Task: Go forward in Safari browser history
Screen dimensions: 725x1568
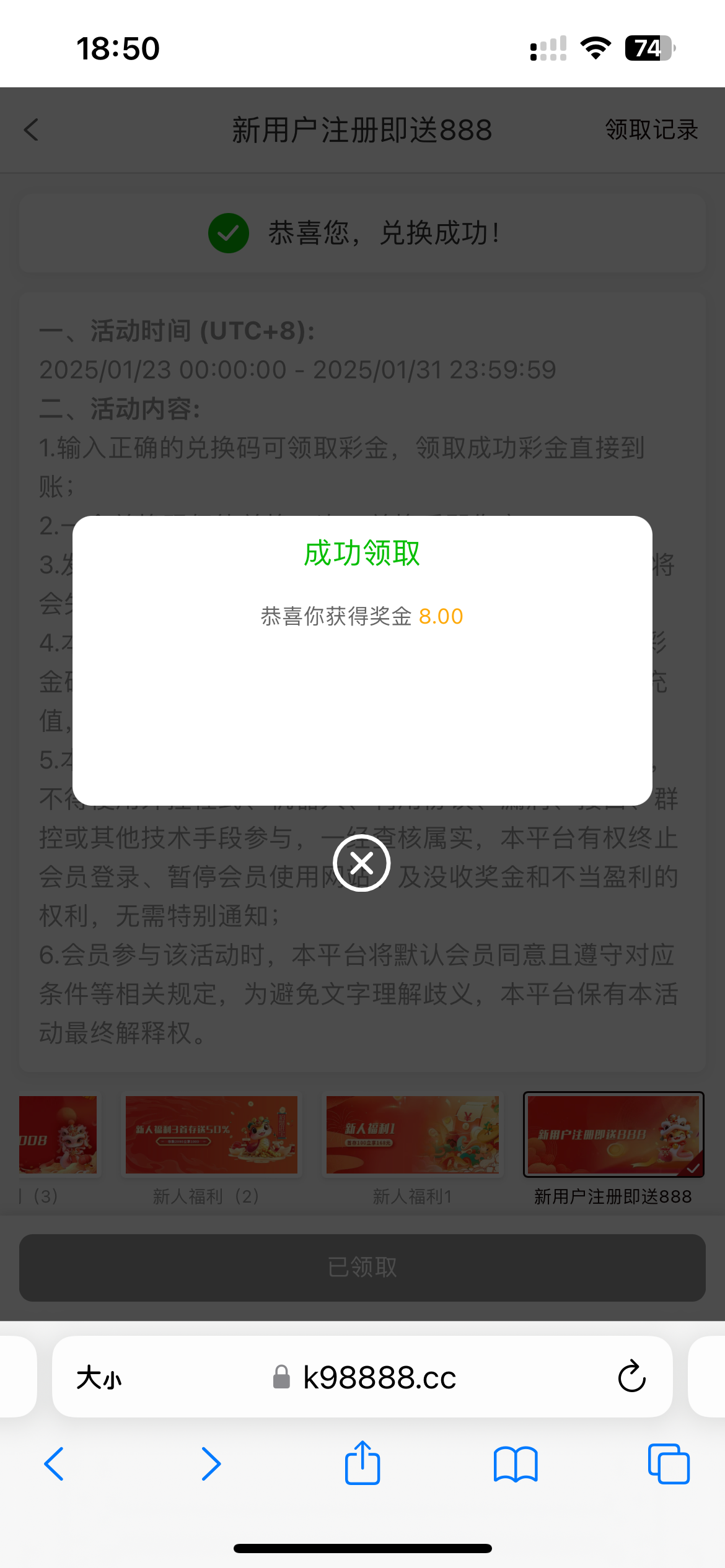Action: click(x=211, y=1464)
